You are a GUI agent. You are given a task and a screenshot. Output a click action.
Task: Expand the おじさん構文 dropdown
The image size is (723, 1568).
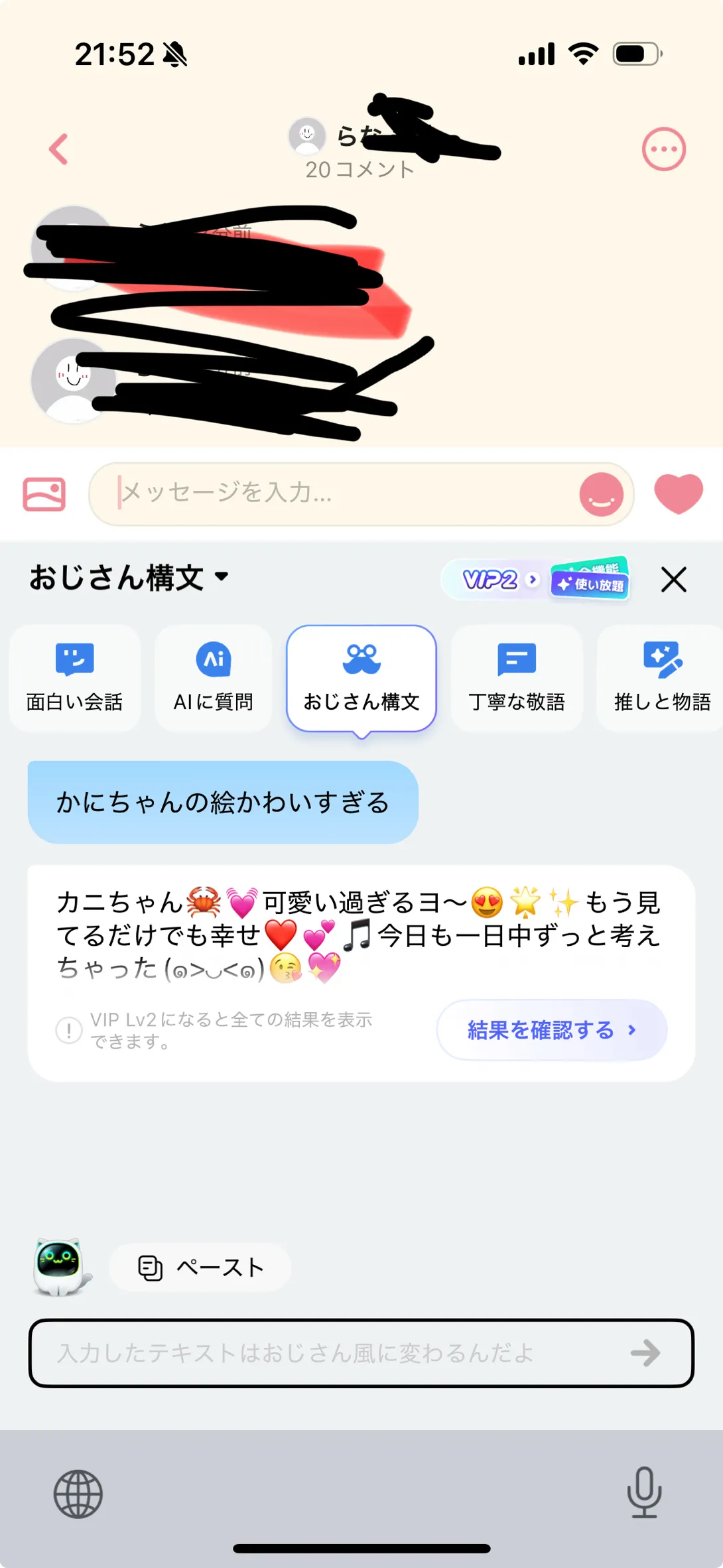point(129,577)
